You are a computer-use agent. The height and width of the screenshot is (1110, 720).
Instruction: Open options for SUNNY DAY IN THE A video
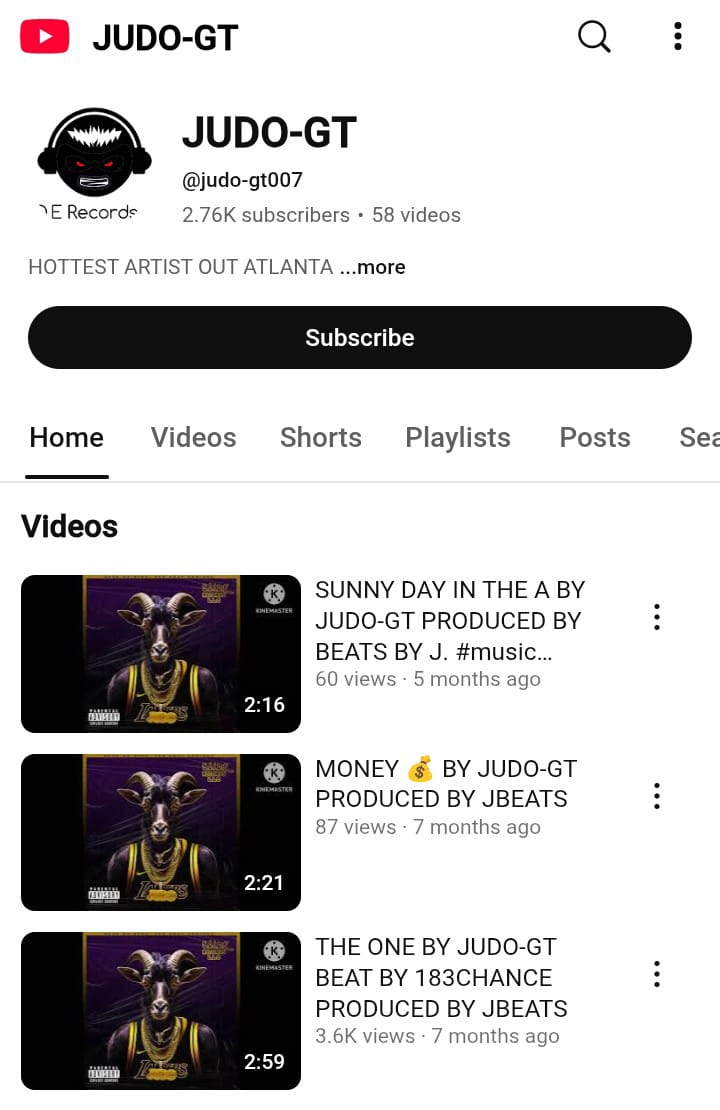(x=656, y=617)
